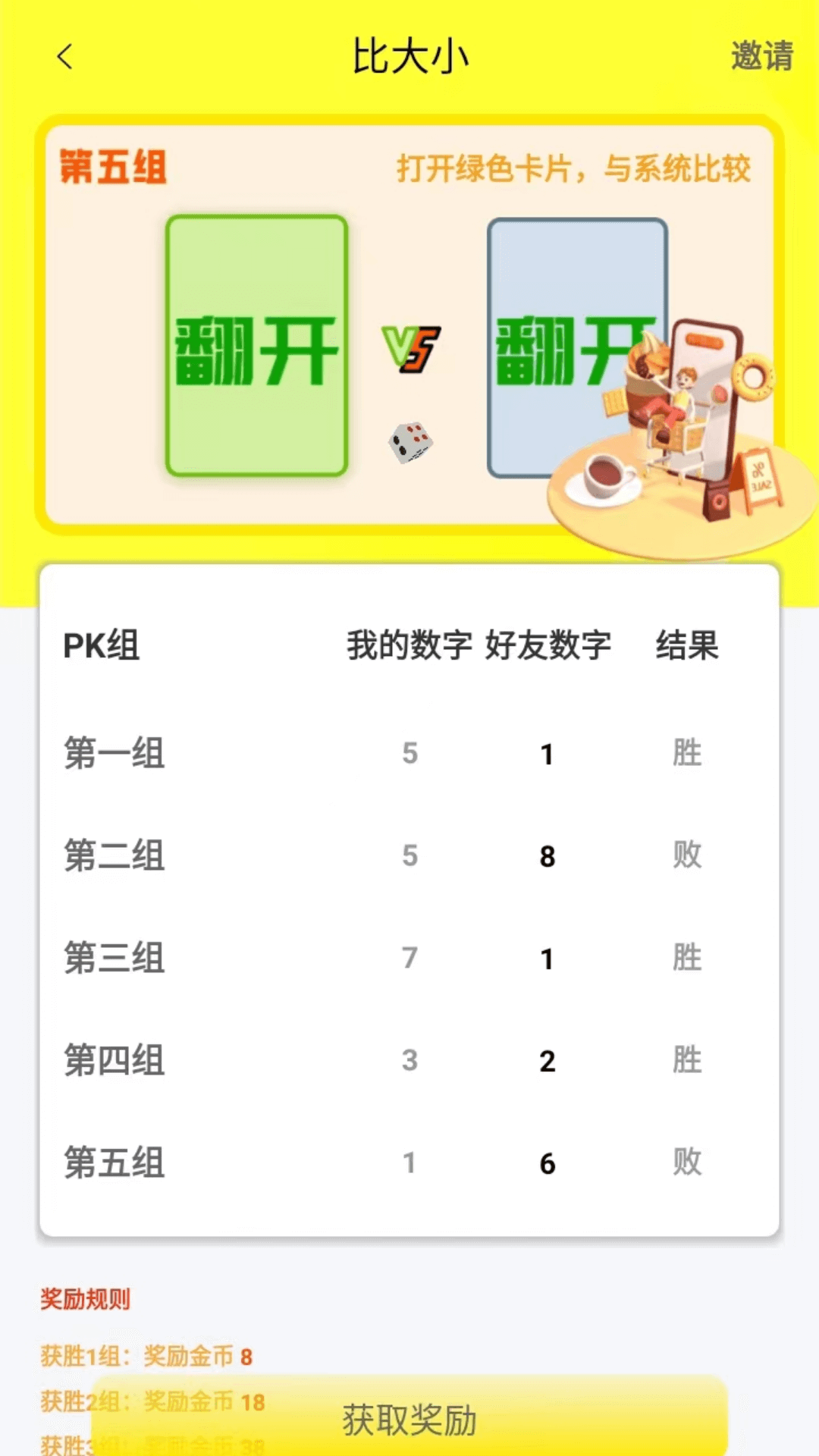
Task: Click the 比大小 title
Action: click(x=410, y=56)
